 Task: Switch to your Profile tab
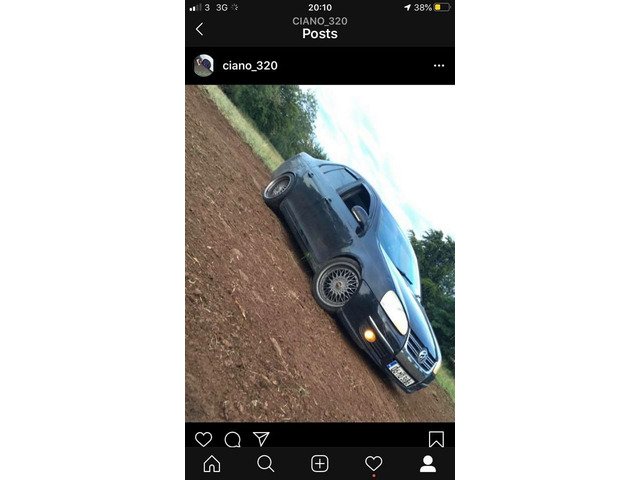[x=427, y=464]
